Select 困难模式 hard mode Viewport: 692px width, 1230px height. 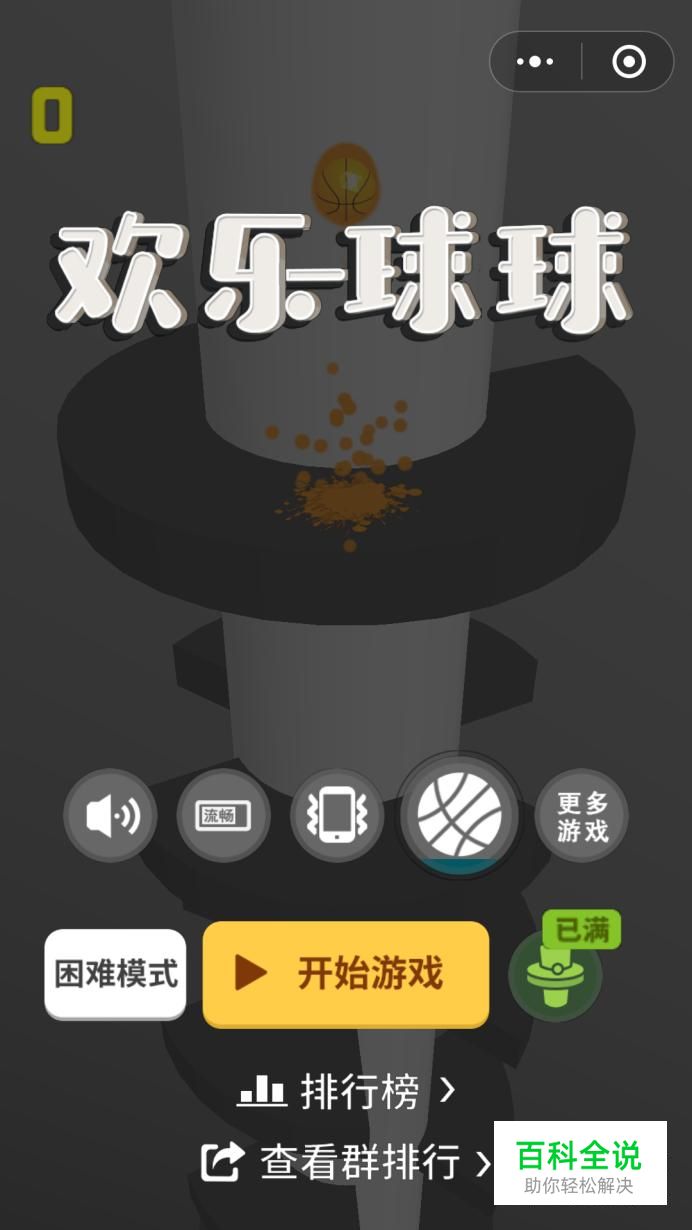115,973
